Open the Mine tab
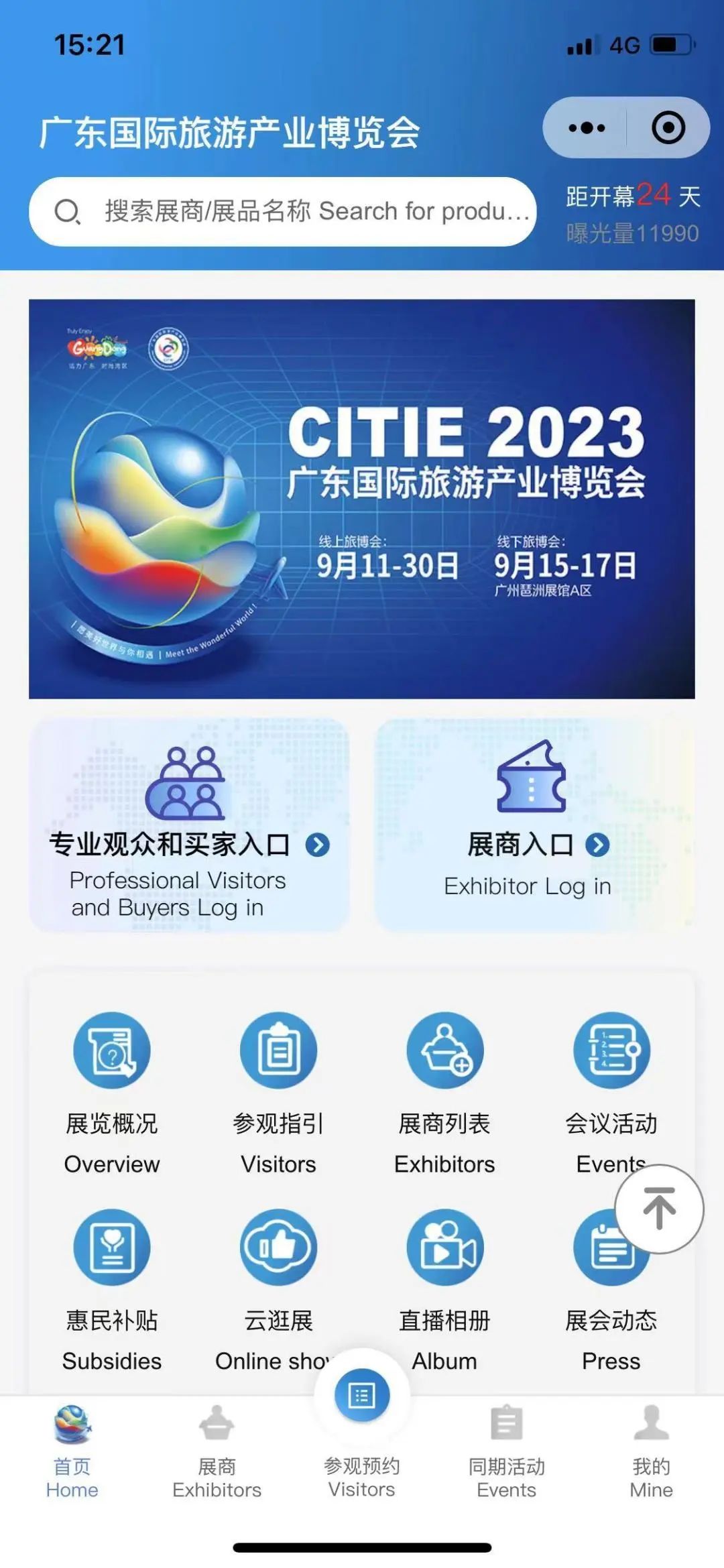The height and width of the screenshot is (1568, 724). pyautogui.click(x=651, y=1452)
